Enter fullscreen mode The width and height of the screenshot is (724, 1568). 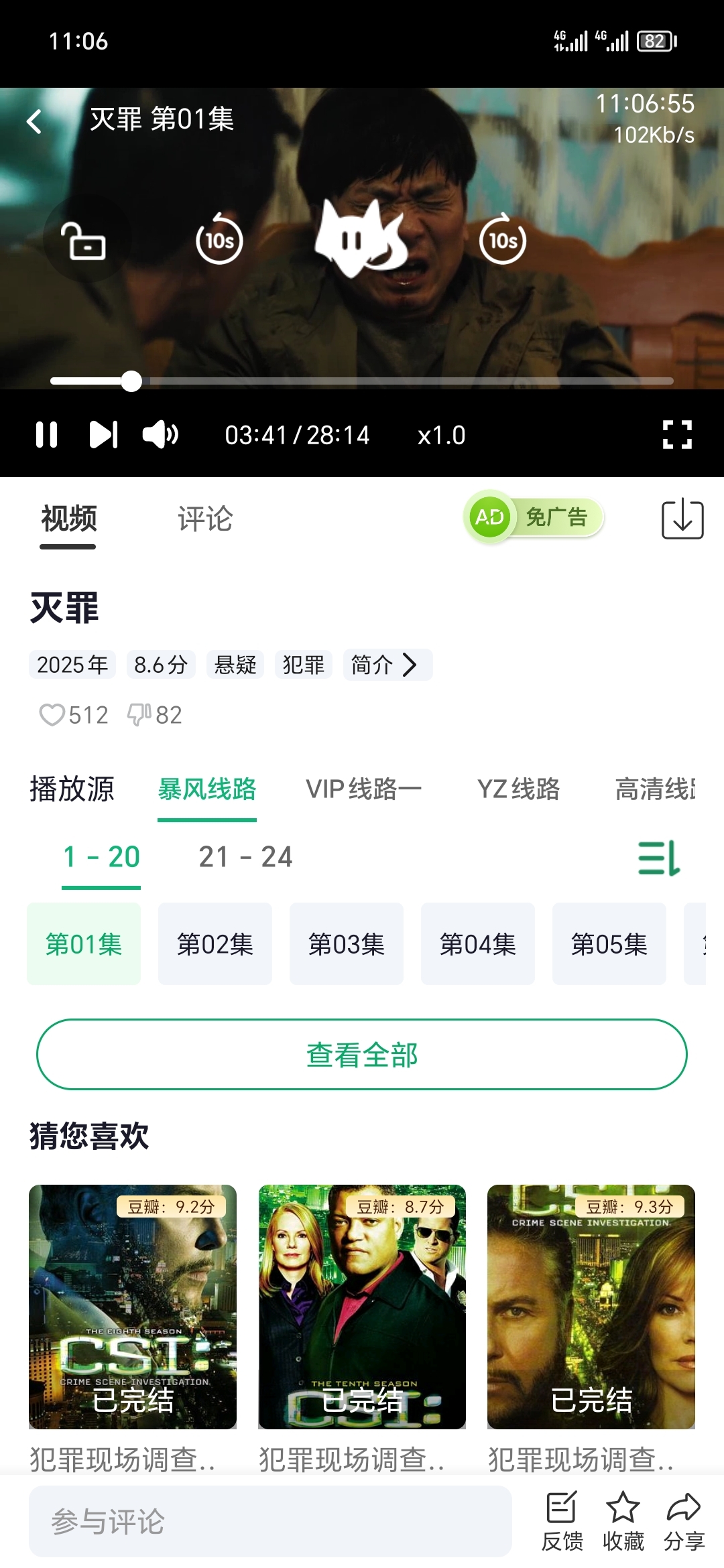coord(677,434)
